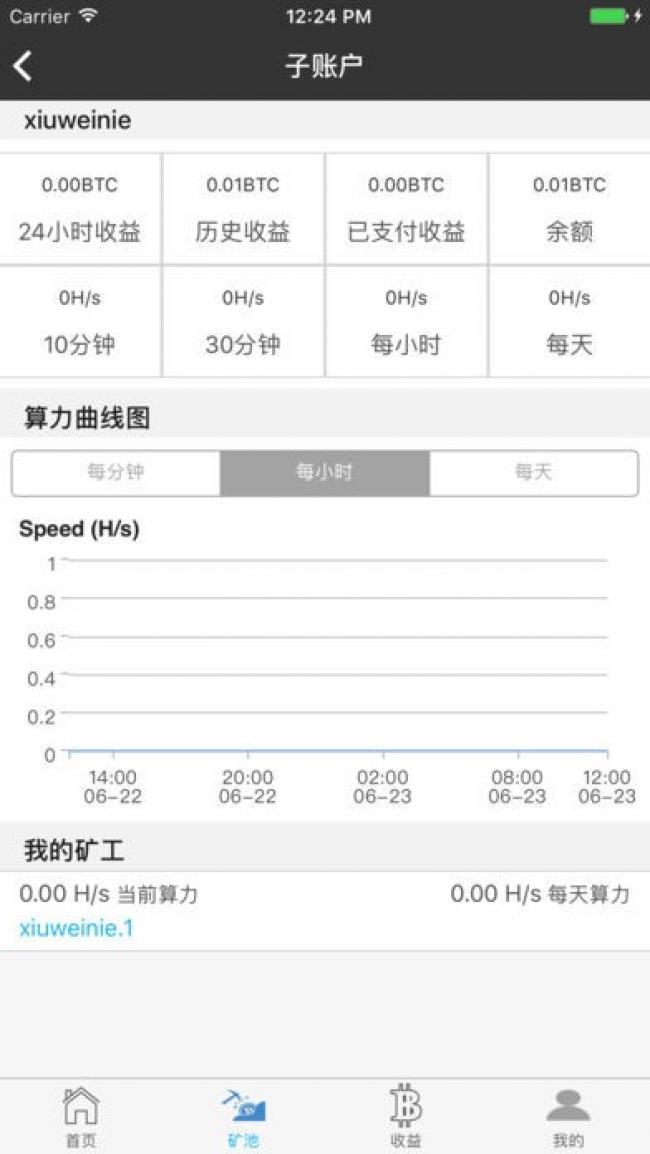Go back from the 子账户 screen
650x1154 pixels.
23,67
